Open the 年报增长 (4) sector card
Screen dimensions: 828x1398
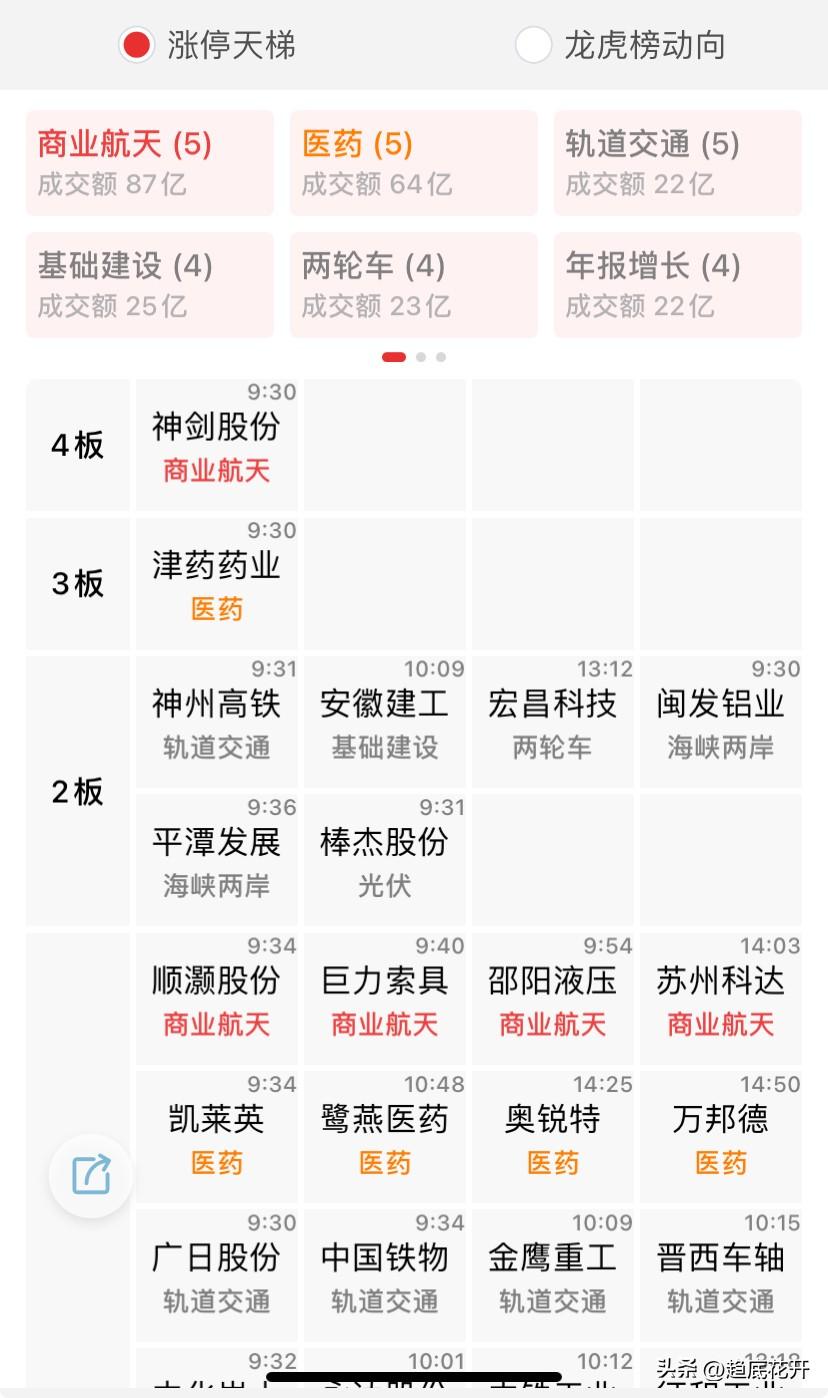[677, 284]
